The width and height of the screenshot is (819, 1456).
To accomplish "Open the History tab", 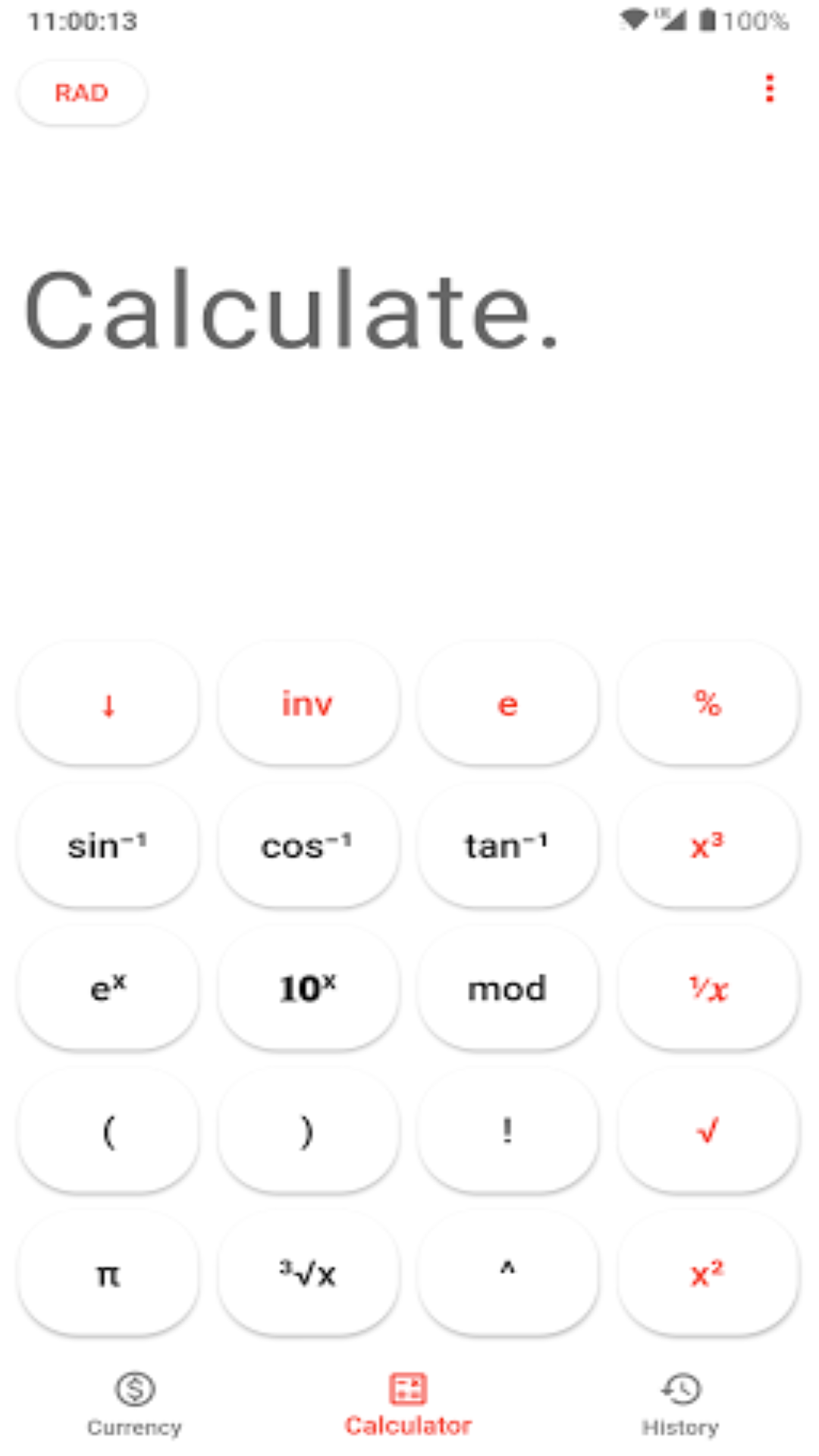I will click(680, 1404).
